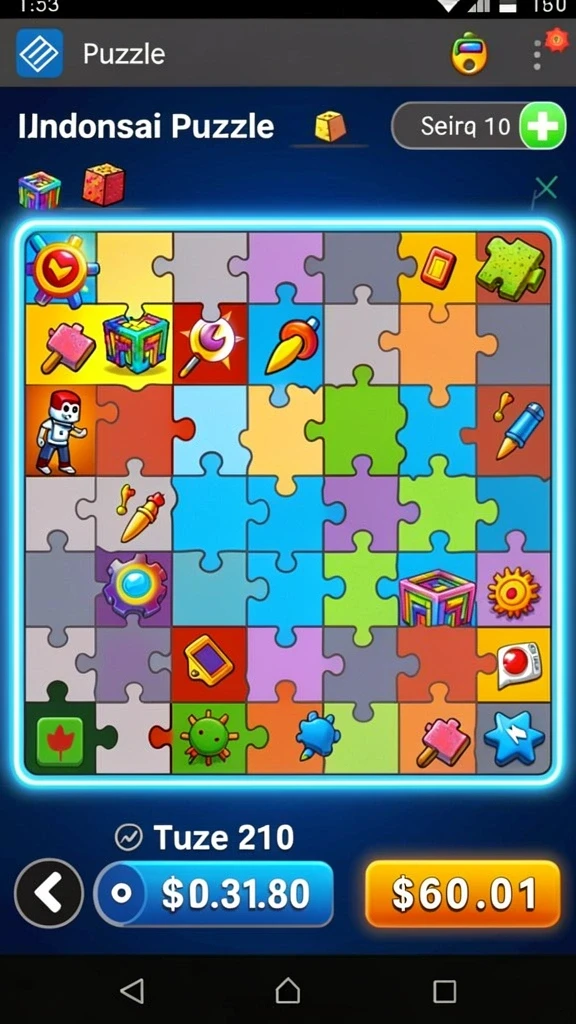Tap the red-haired character puzzle piece

click(x=60, y=432)
